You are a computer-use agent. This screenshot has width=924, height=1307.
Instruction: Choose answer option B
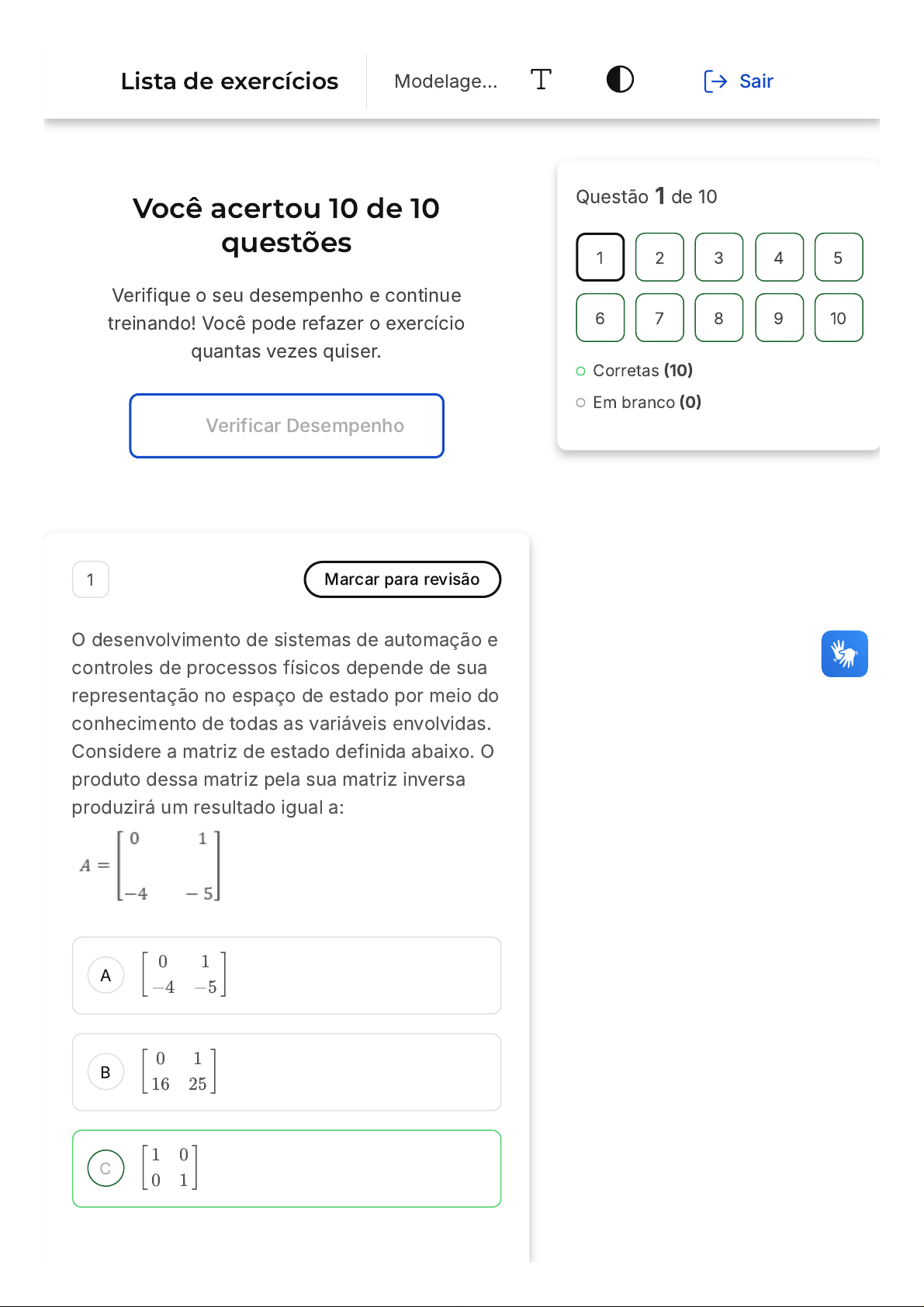pos(287,1072)
